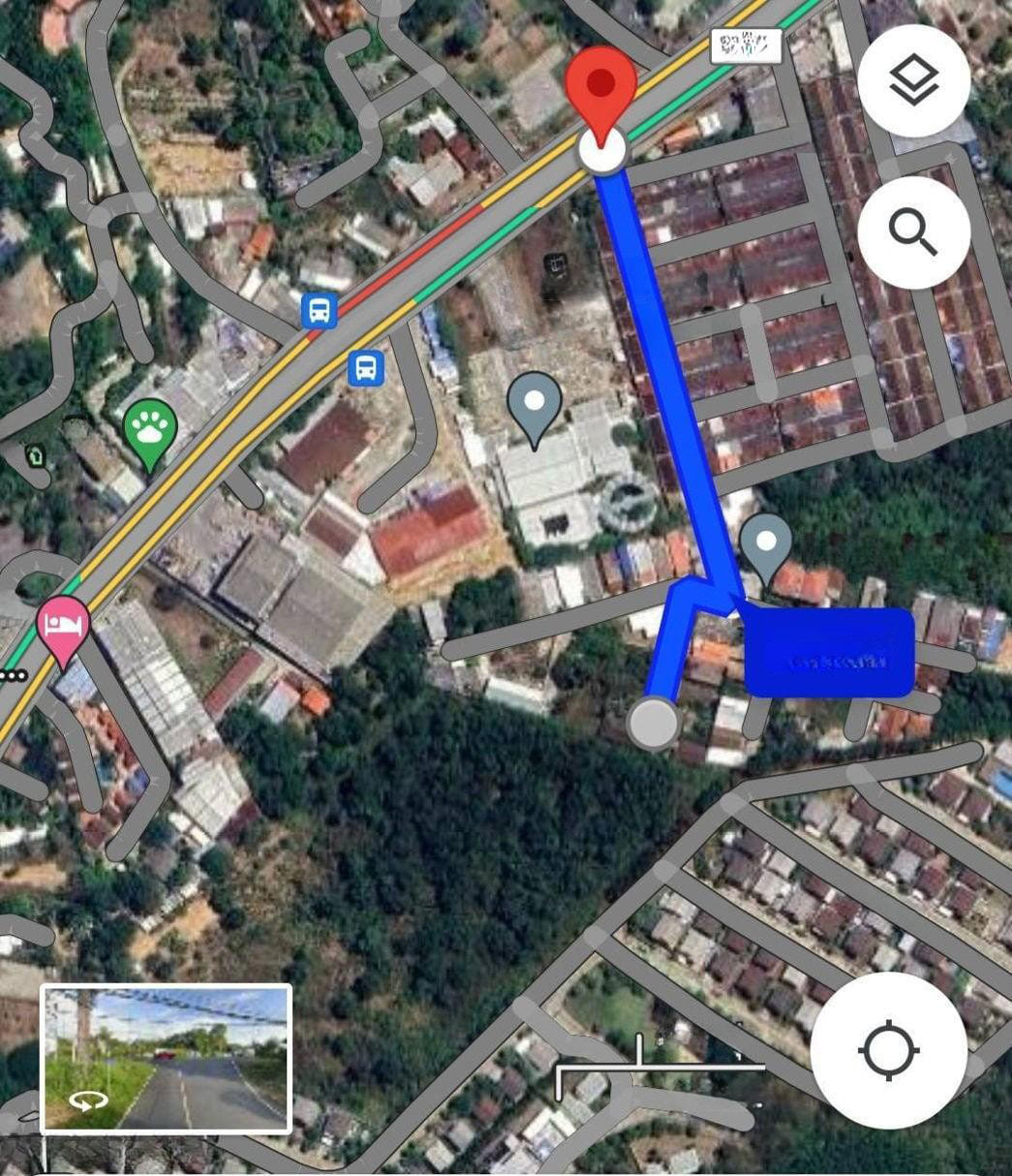1012x1176 pixels.
Task: Open the Street View preview thumbnail
Action: click(166, 1058)
